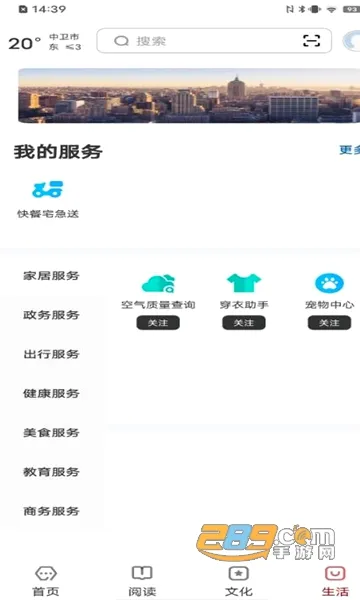Screen dimensions: 360x600
Task: Select 教育服务 category
Action: click(x=51, y=472)
